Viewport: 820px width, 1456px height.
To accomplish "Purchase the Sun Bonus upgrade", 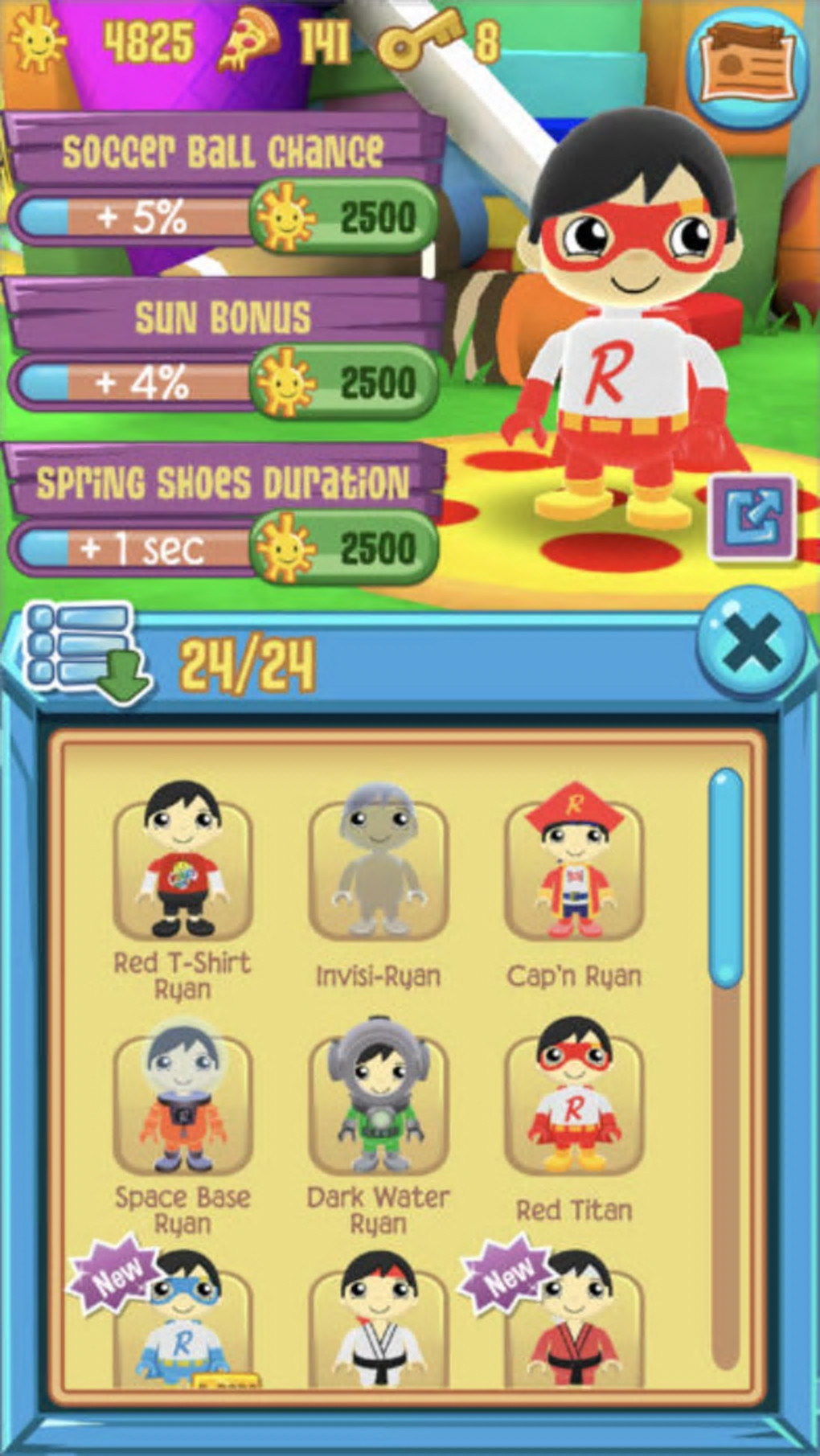I will point(346,382).
